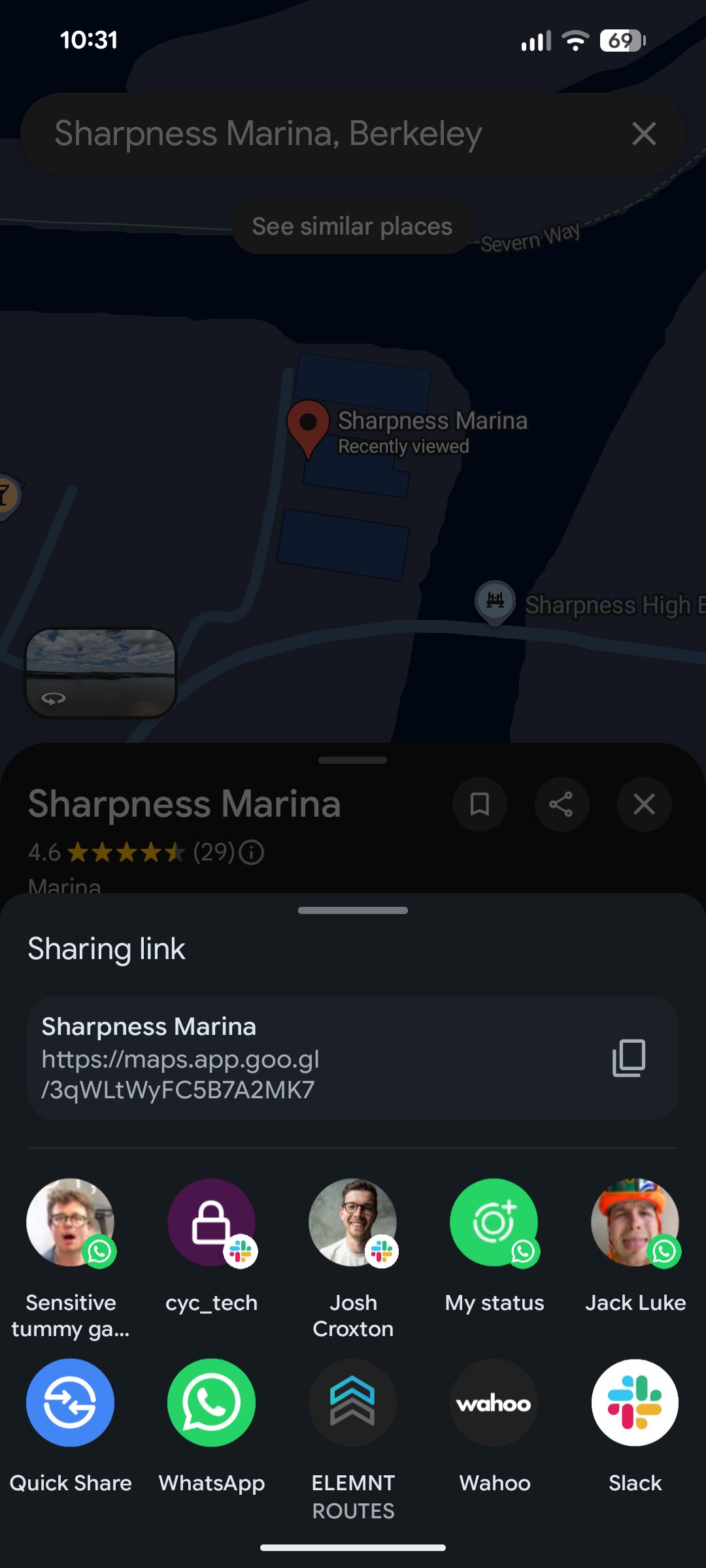The height and width of the screenshot is (1568, 706).
Task: Tap the info icon beside the star rating
Action: (x=251, y=852)
